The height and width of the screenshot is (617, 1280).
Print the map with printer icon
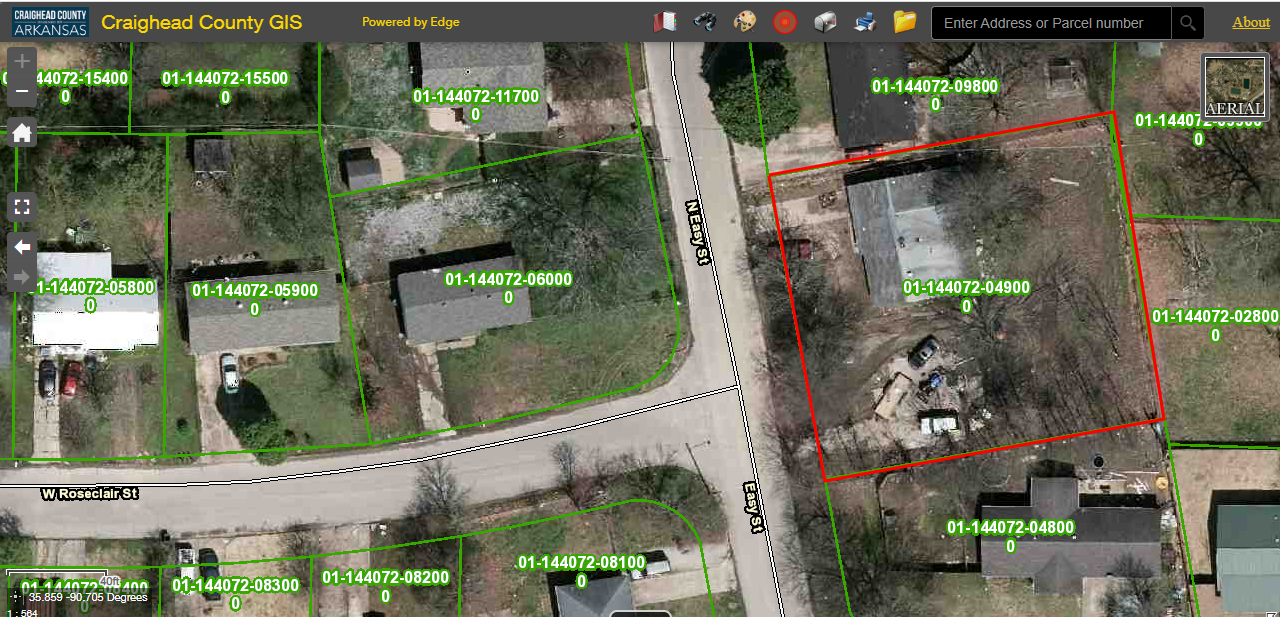(865, 22)
